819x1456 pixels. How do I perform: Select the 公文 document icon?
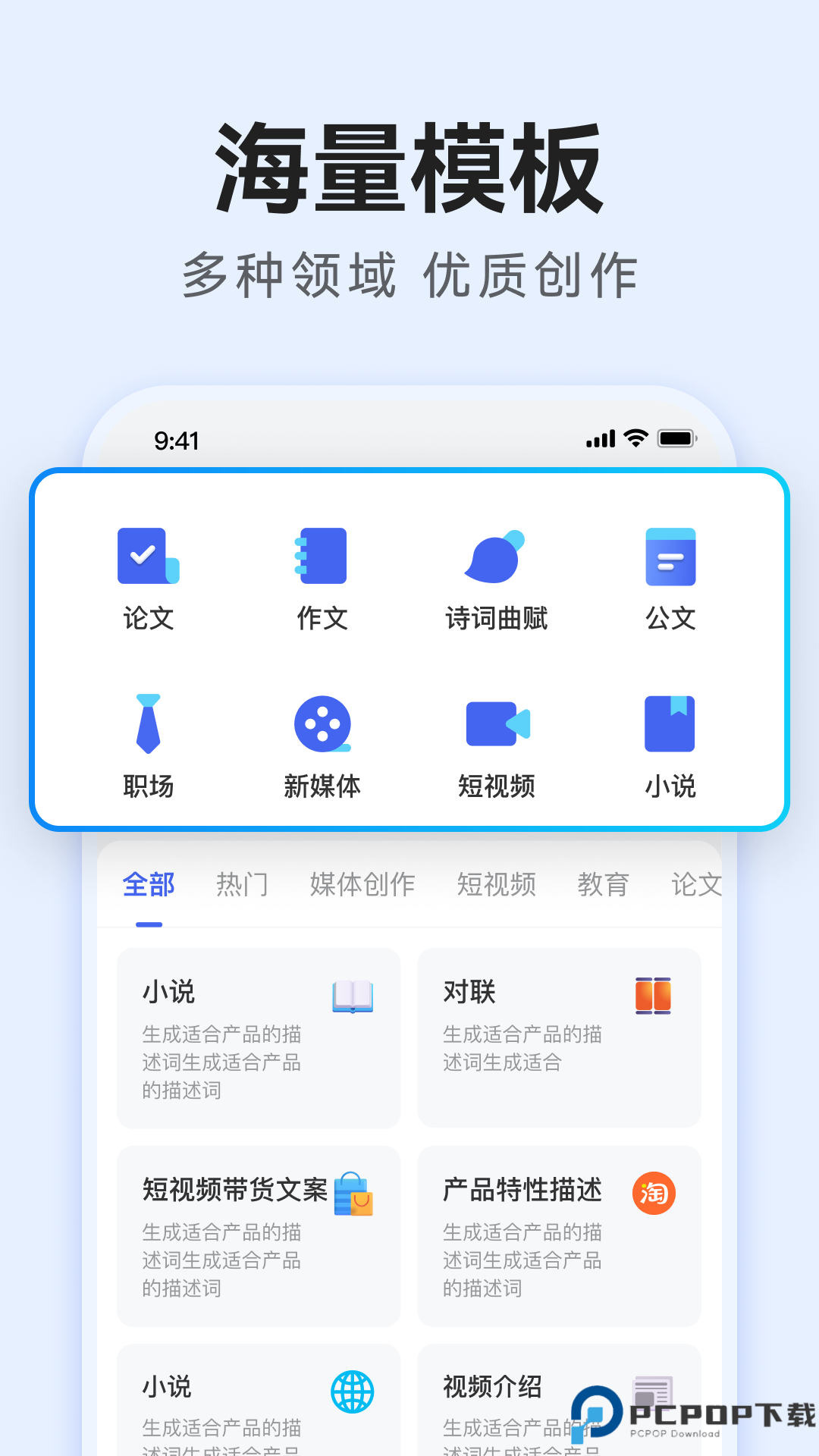coord(670,557)
